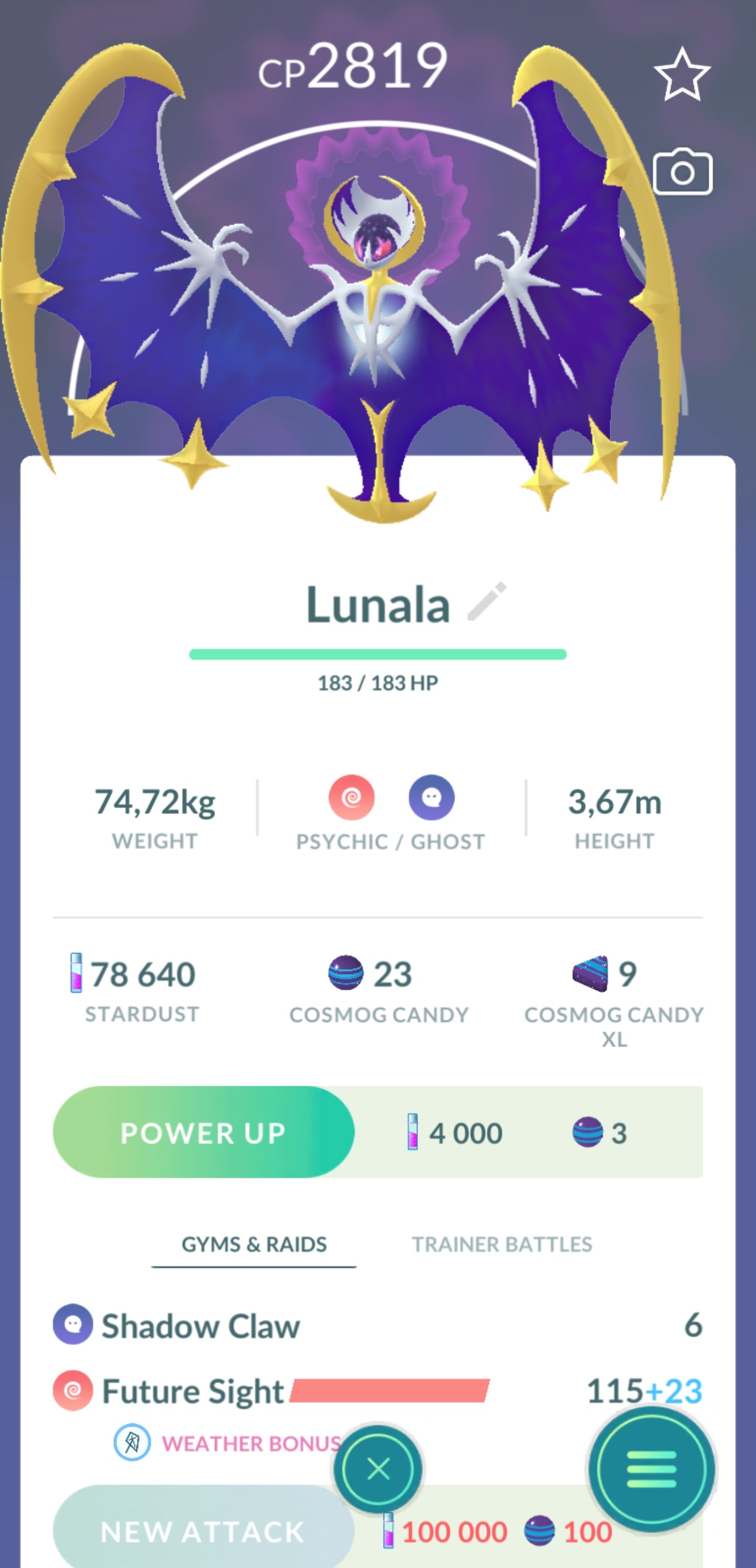This screenshot has width=756, height=1568.
Task: Mark Lunala as favorite with the star
Action: pyautogui.click(x=681, y=76)
